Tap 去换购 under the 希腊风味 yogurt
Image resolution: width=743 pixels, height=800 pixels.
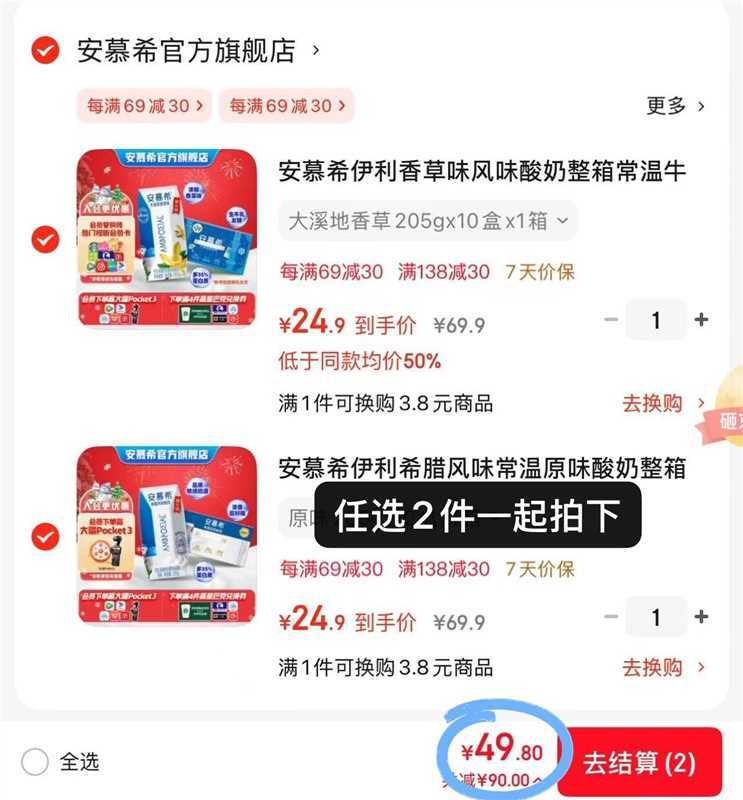pyautogui.click(x=663, y=667)
